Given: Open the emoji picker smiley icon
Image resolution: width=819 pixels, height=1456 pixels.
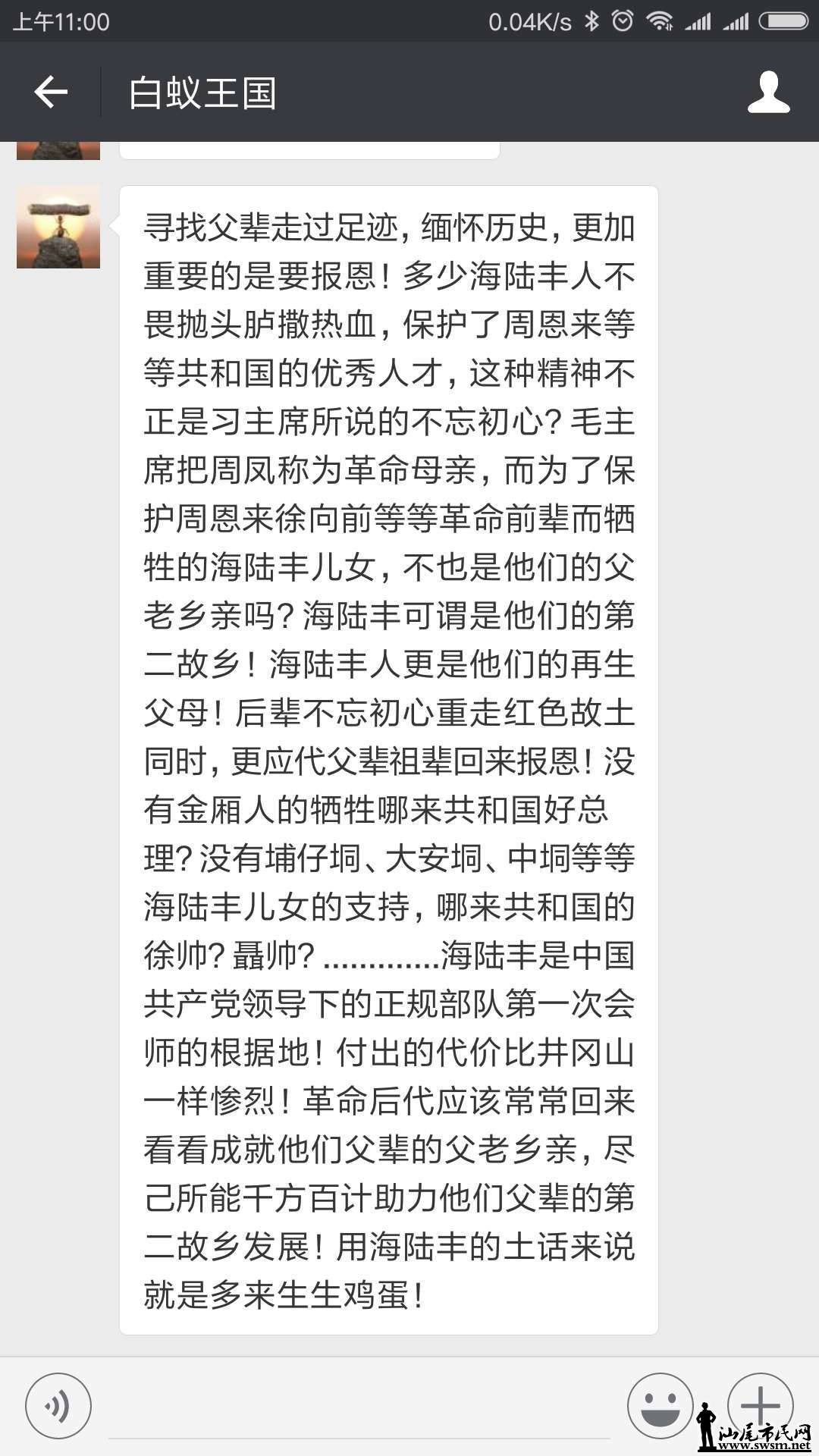Looking at the screenshot, I should (x=658, y=1407).
